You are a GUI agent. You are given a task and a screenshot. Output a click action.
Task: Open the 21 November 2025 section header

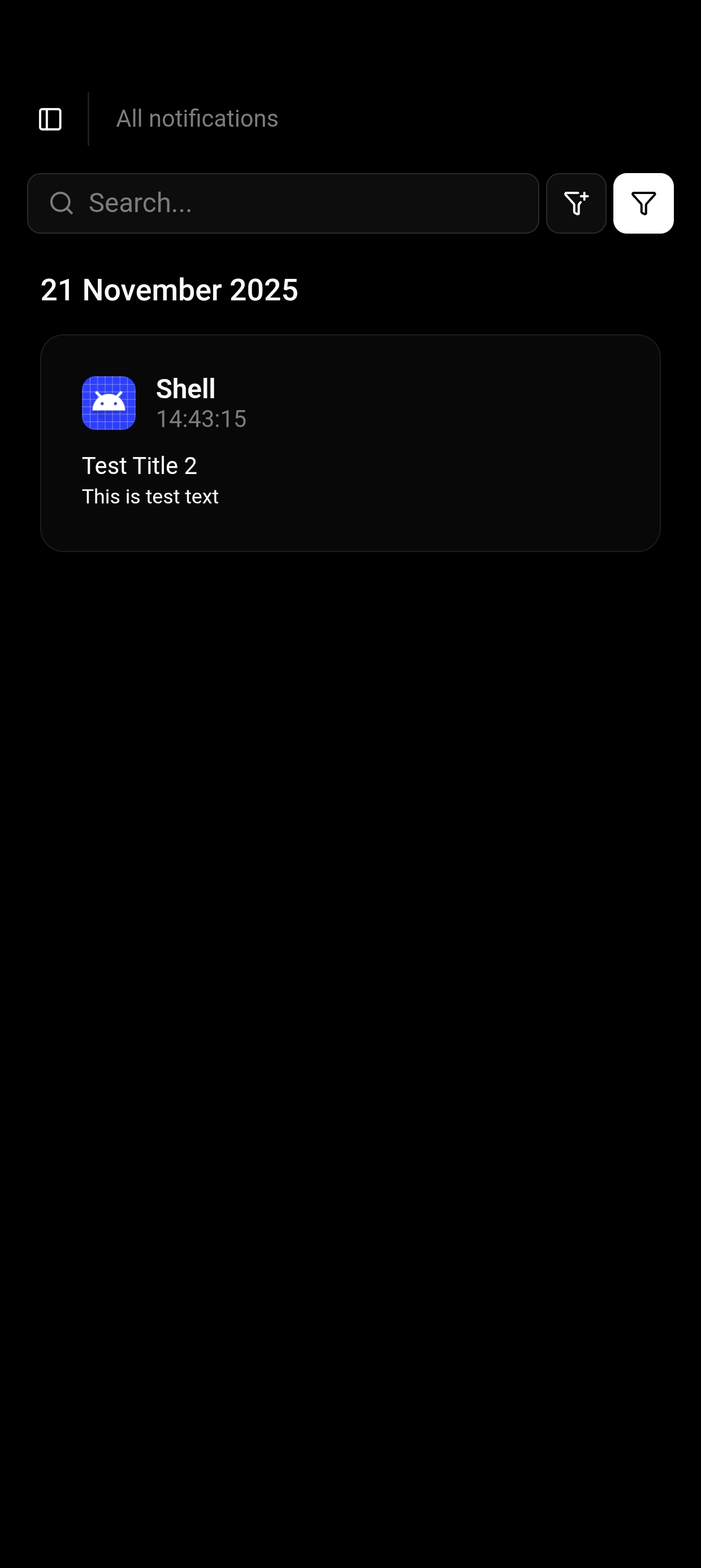(x=169, y=290)
